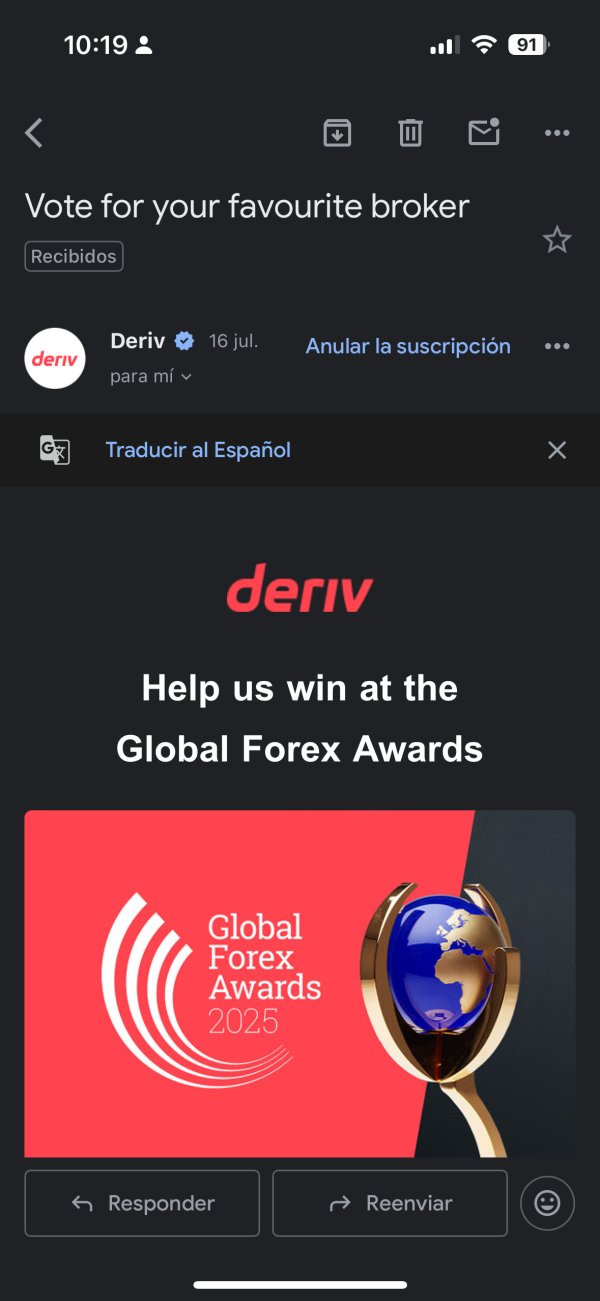Screen dimensions: 600x1301
Task: Go back to the inbox
Action: click(x=34, y=133)
